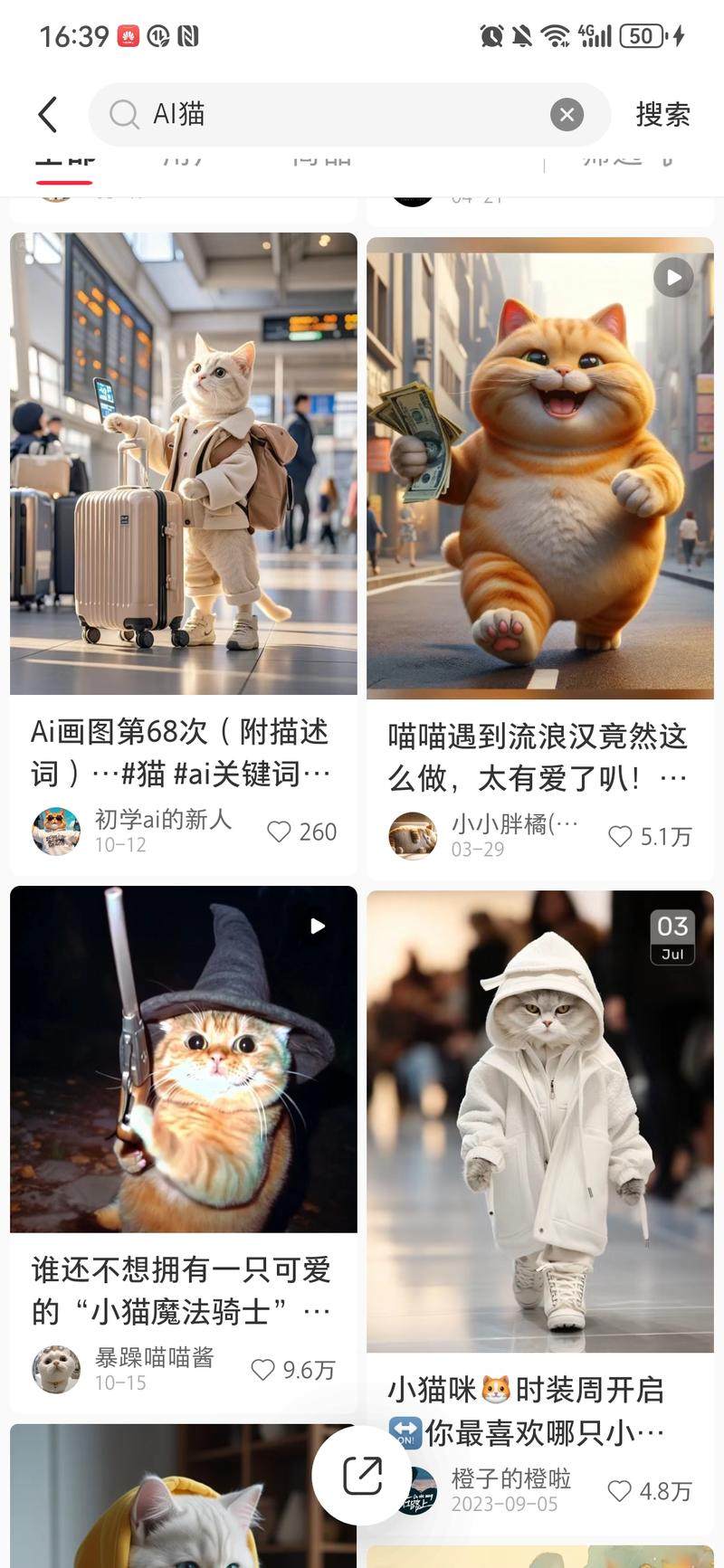Open the 小猫咪时装周开启 post
This screenshot has height=1568, width=724.
(x=539, y=1122)
